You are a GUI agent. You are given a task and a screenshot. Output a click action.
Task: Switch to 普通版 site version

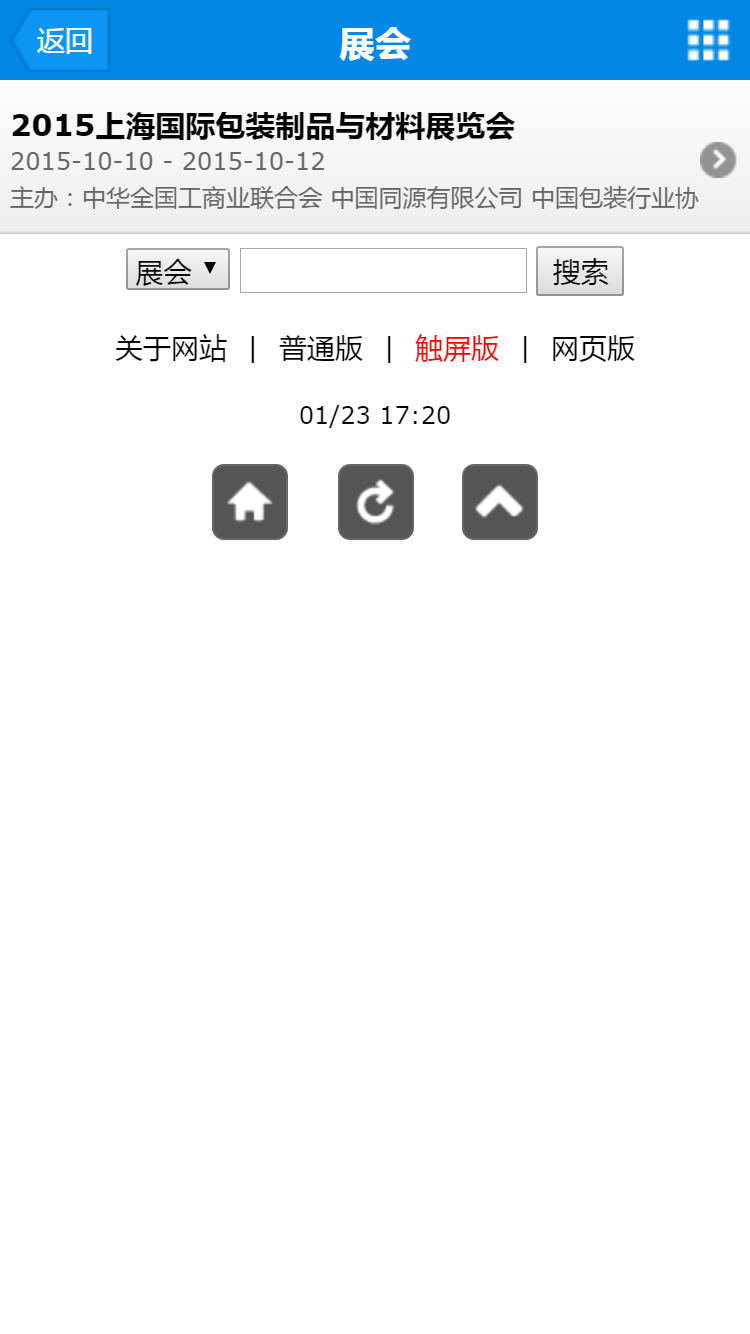320,350
